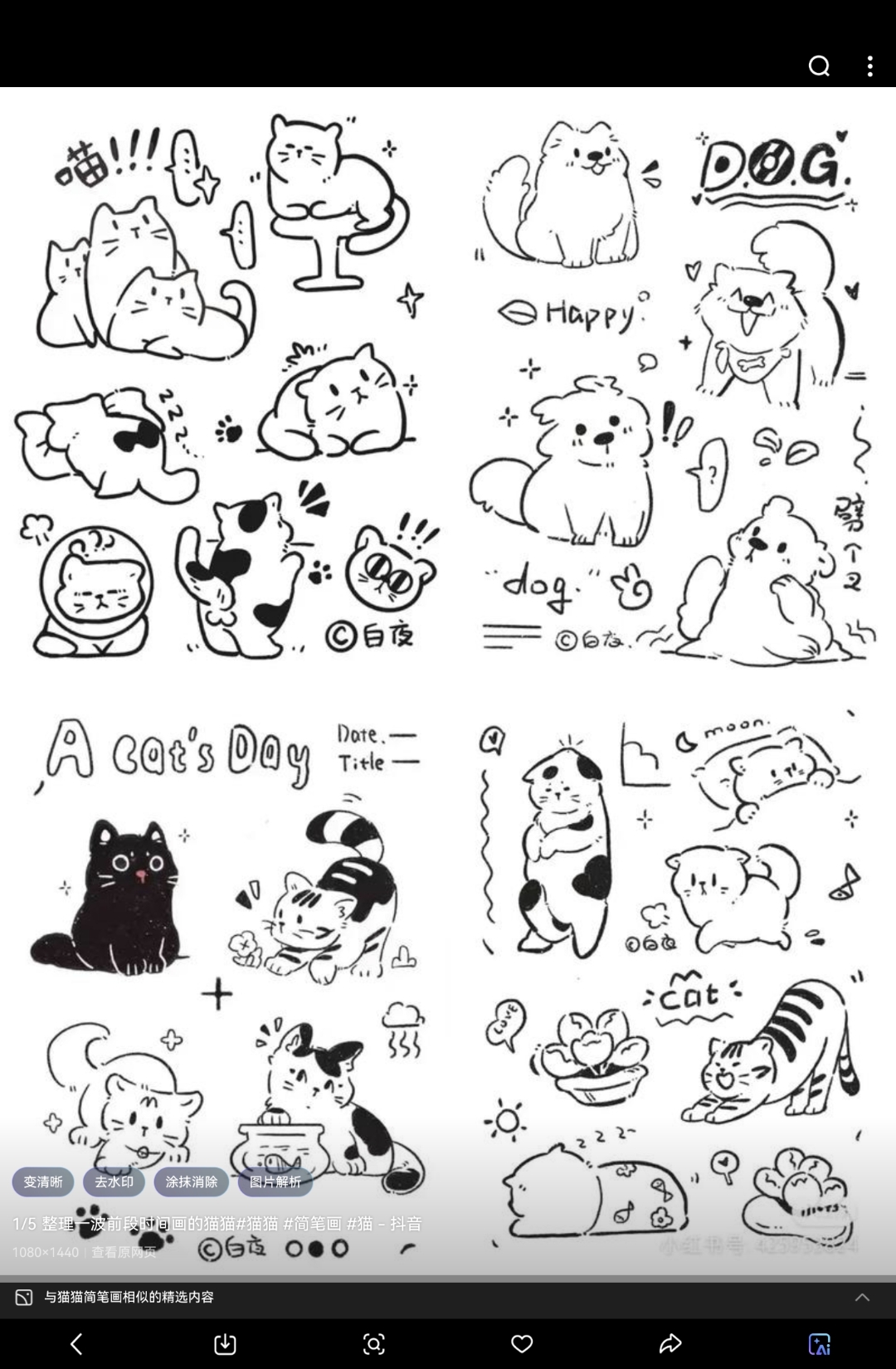Start visual search with scan icon
This screenshot has height=1369, width=896.
pos(373,1343)
